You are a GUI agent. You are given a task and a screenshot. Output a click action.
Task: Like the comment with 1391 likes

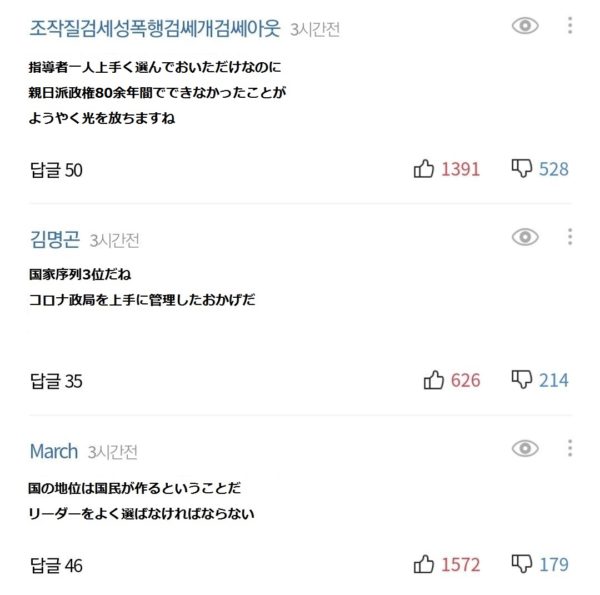pos(424,169)
